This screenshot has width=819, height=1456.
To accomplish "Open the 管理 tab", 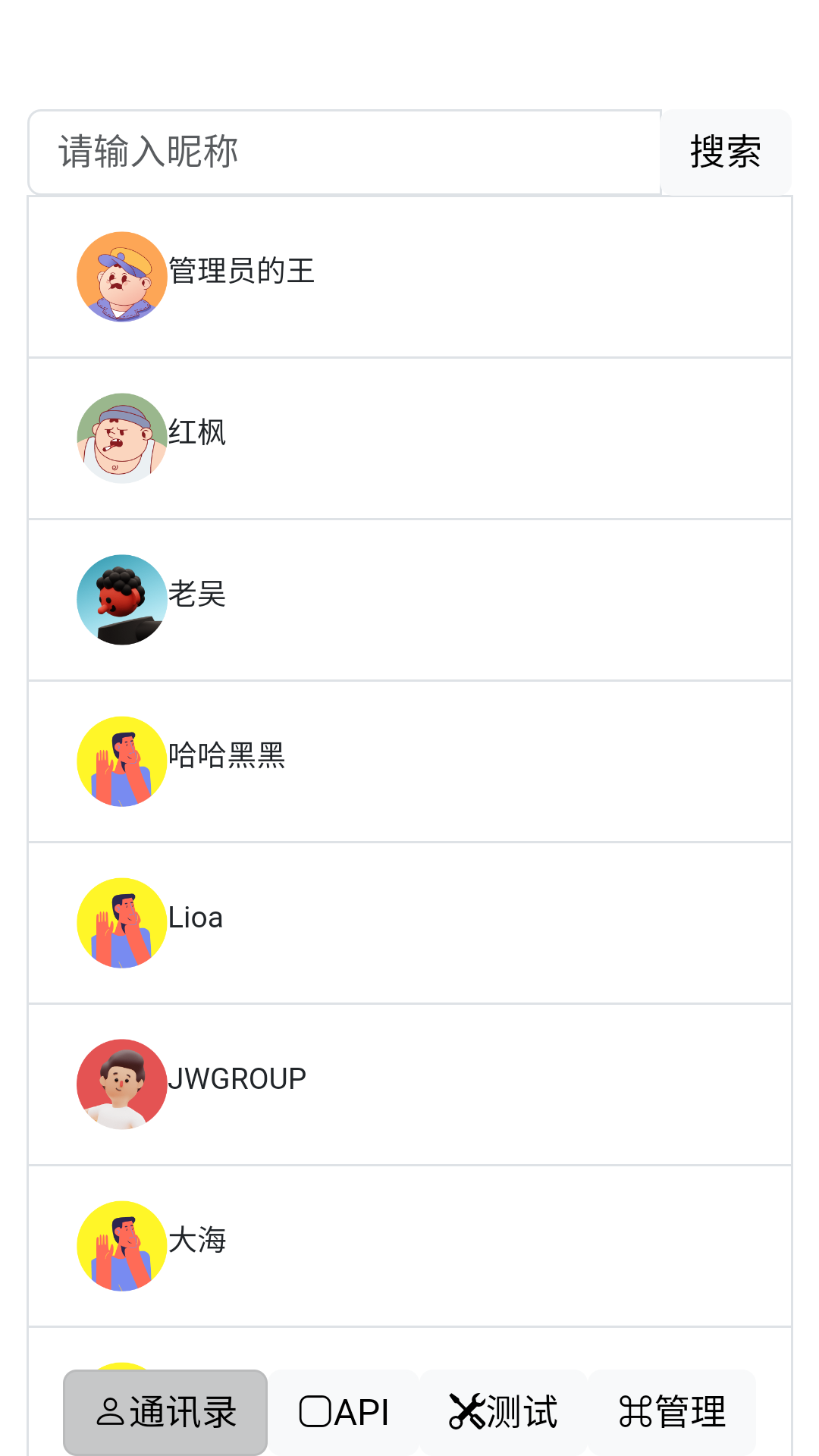I will pyautogui.click(x=672, y=1412).
